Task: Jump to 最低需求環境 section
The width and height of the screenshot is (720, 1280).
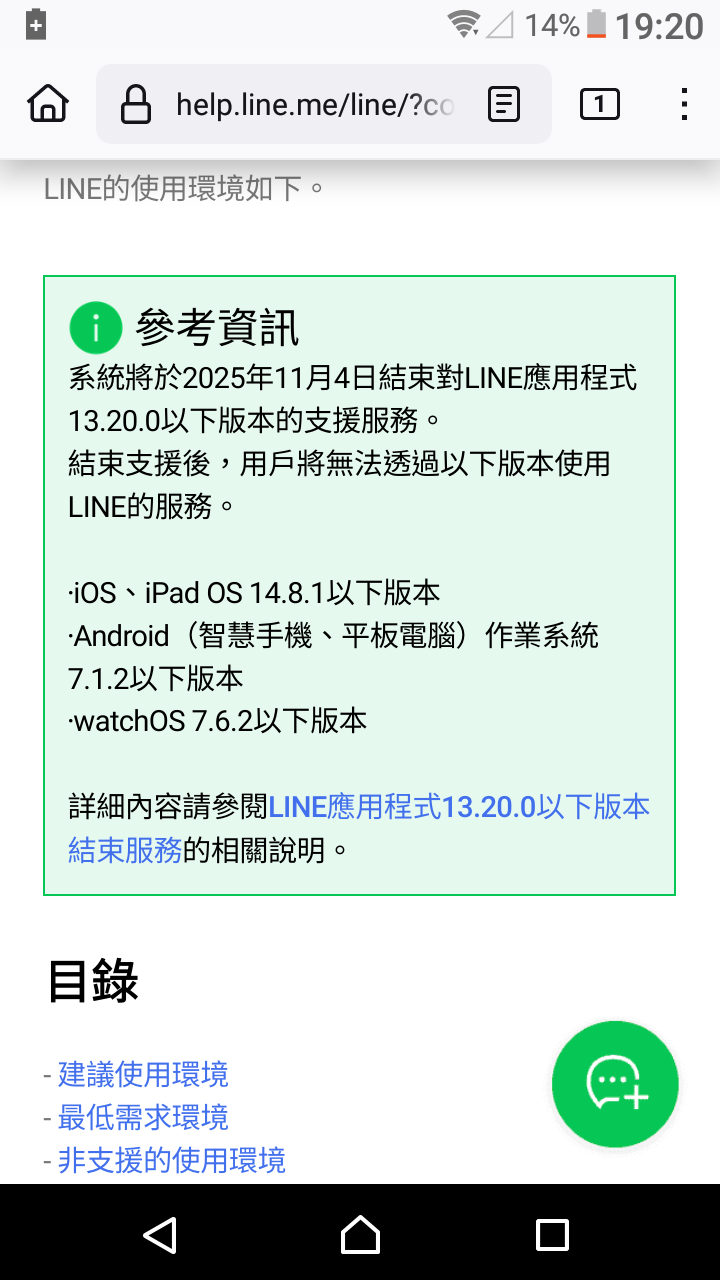Action: tap(143, 1117)
